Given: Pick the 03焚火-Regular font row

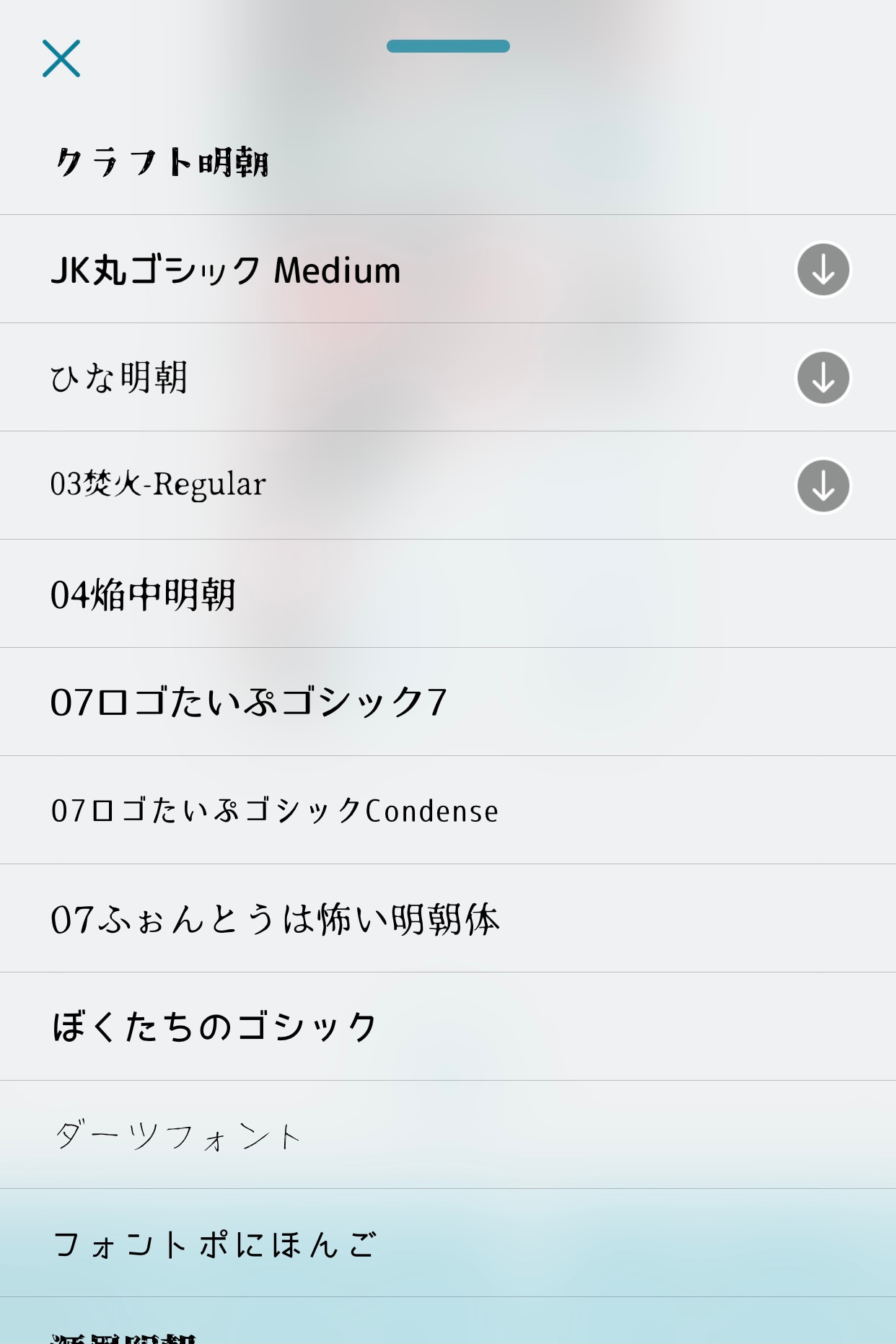Looking at the screenshot, I should coord(158,485).
